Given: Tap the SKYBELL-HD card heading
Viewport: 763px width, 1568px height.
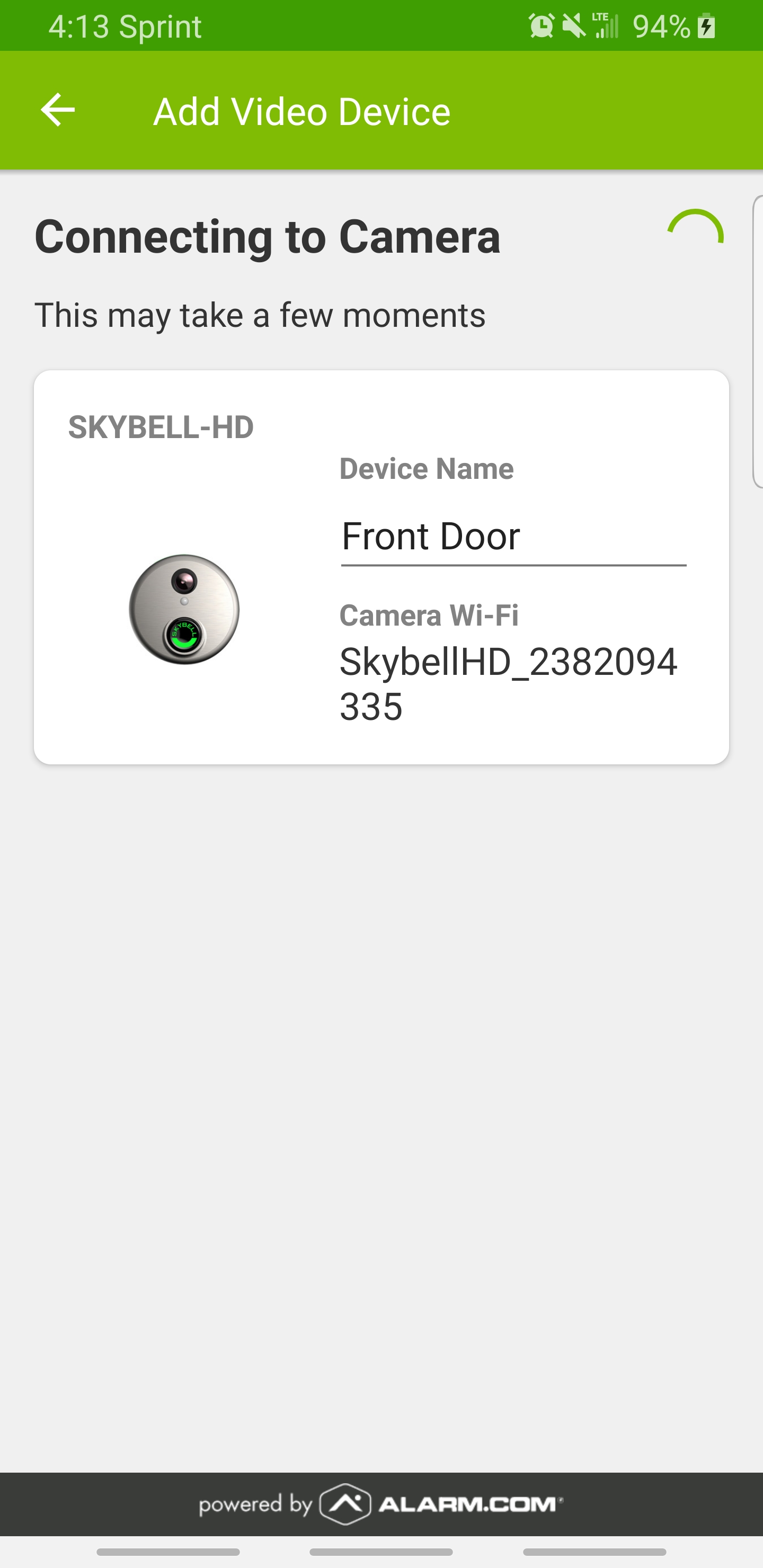Looking at the screenshot, I should coord(162,426).
